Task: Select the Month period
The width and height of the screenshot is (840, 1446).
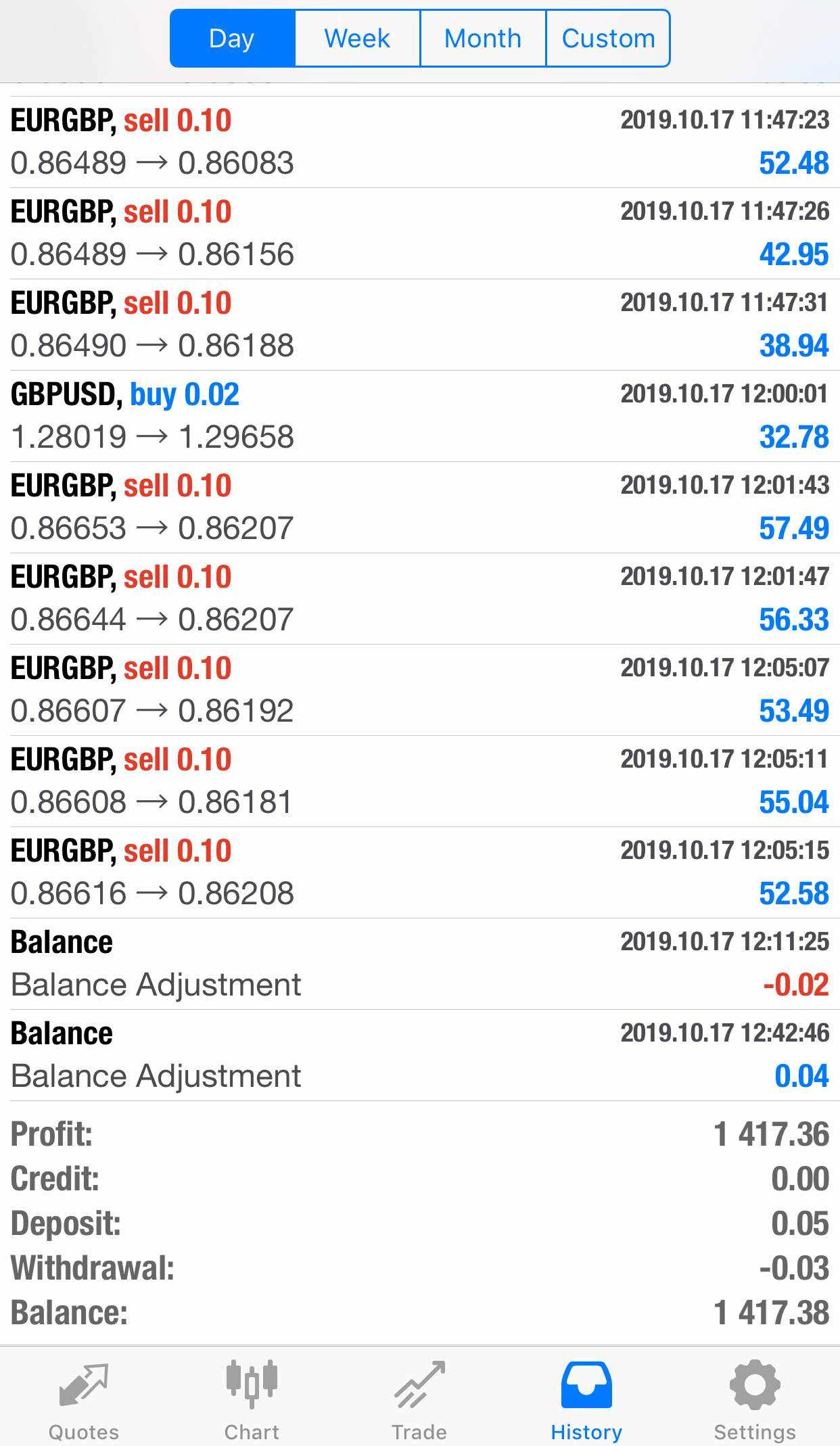Action: click(x=482, y=39)
